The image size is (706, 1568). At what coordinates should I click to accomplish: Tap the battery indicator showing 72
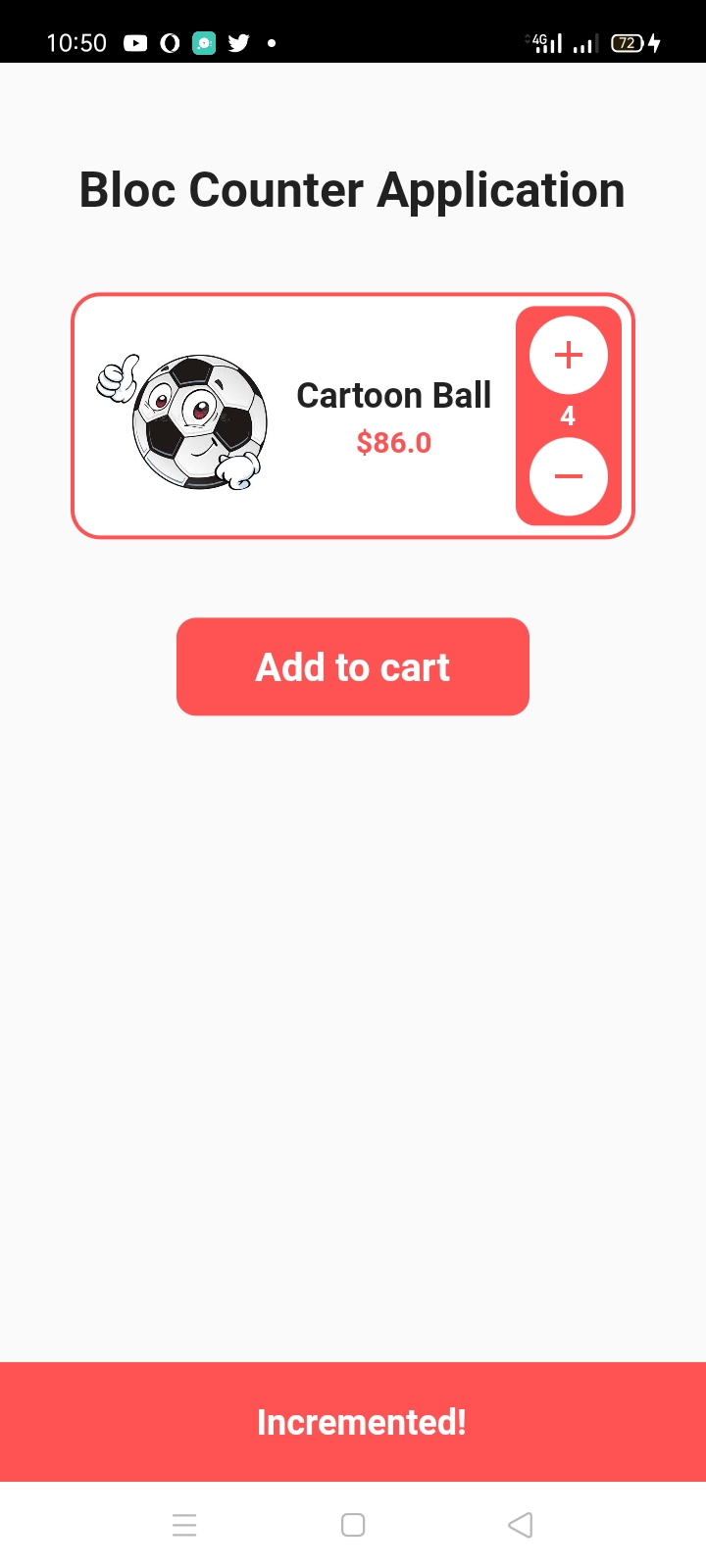(x=627, y=43)
